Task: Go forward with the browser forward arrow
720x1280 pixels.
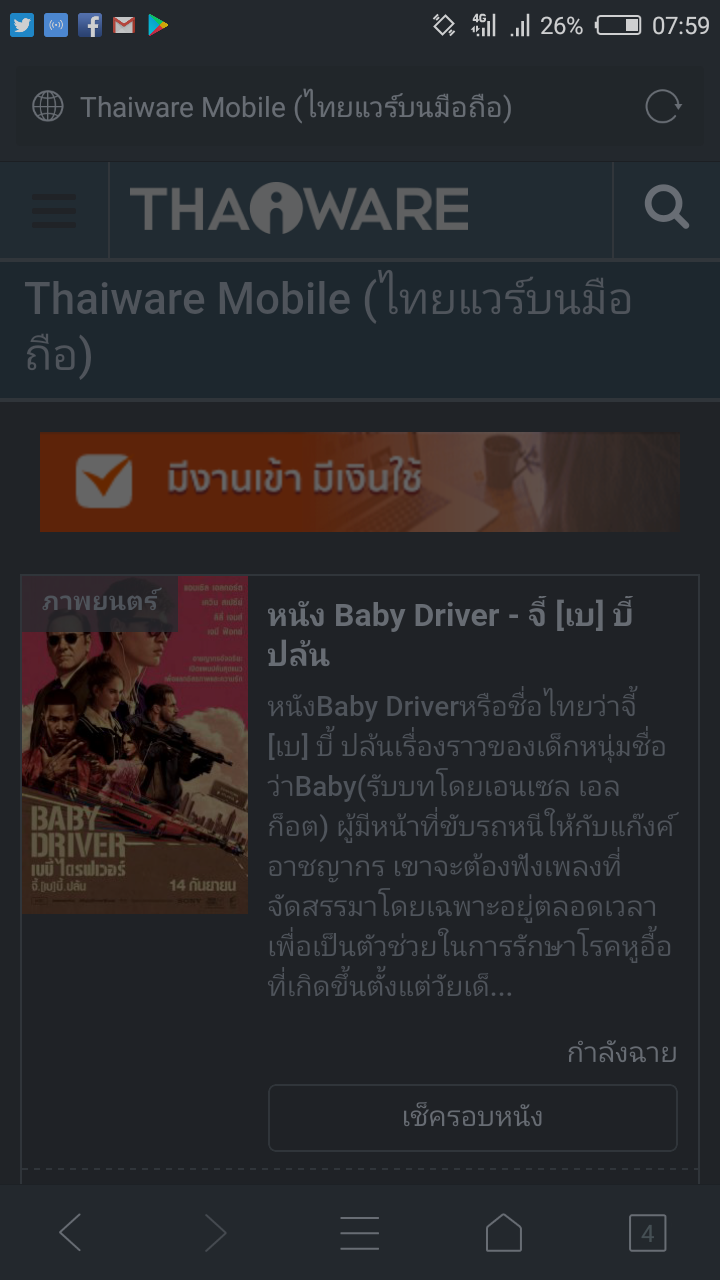Action: tap(215, 1232)
